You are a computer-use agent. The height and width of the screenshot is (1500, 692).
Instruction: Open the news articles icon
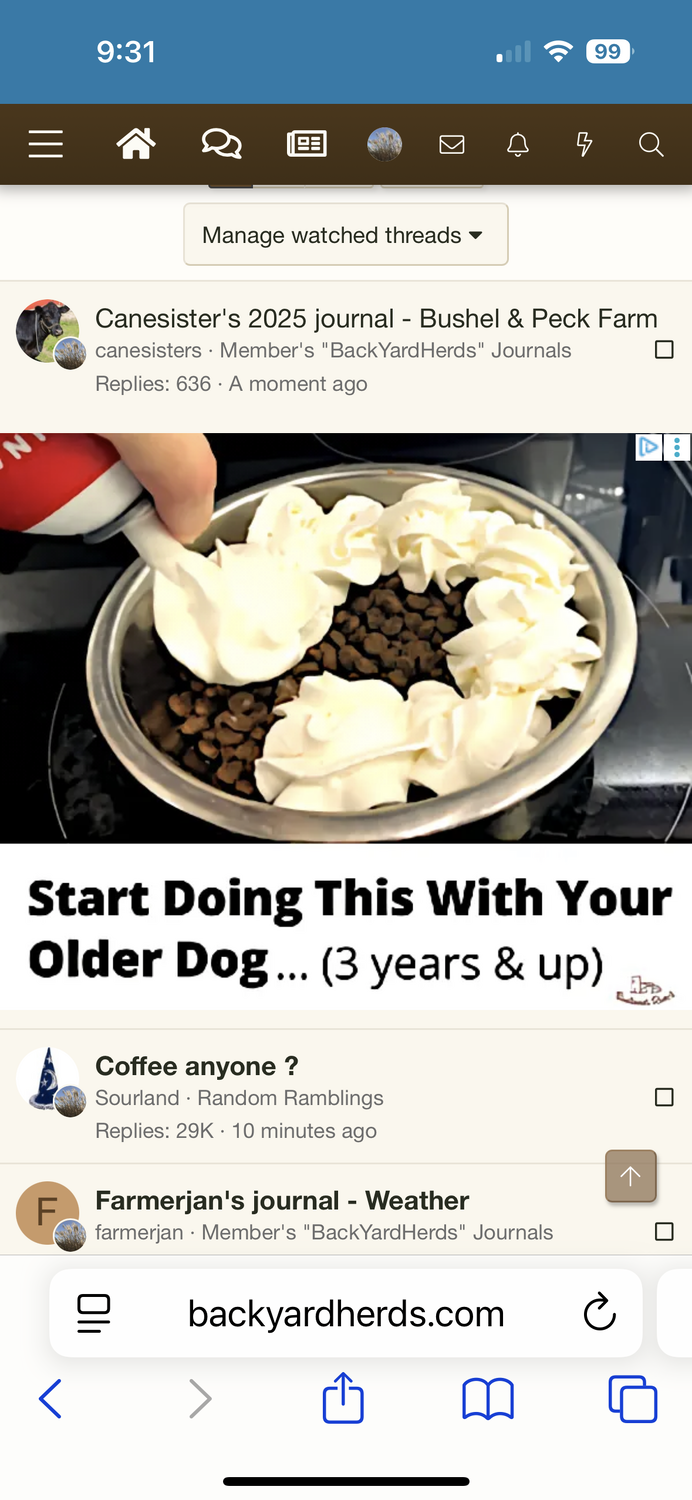(x=306, y=145)
